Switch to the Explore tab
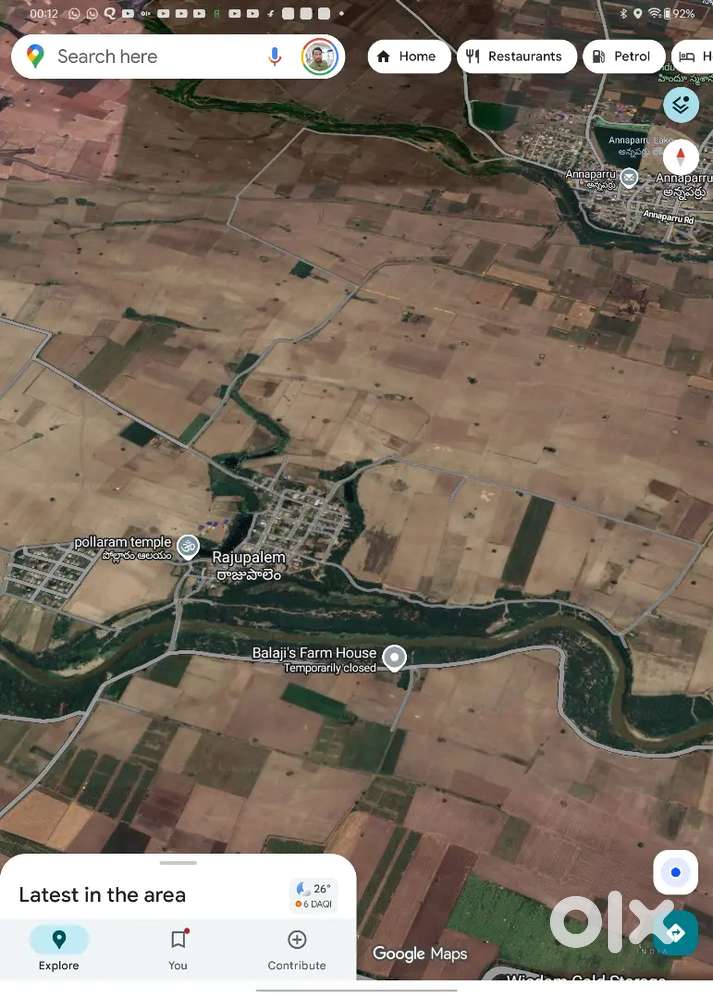713x999 pixels. [59, 948]
